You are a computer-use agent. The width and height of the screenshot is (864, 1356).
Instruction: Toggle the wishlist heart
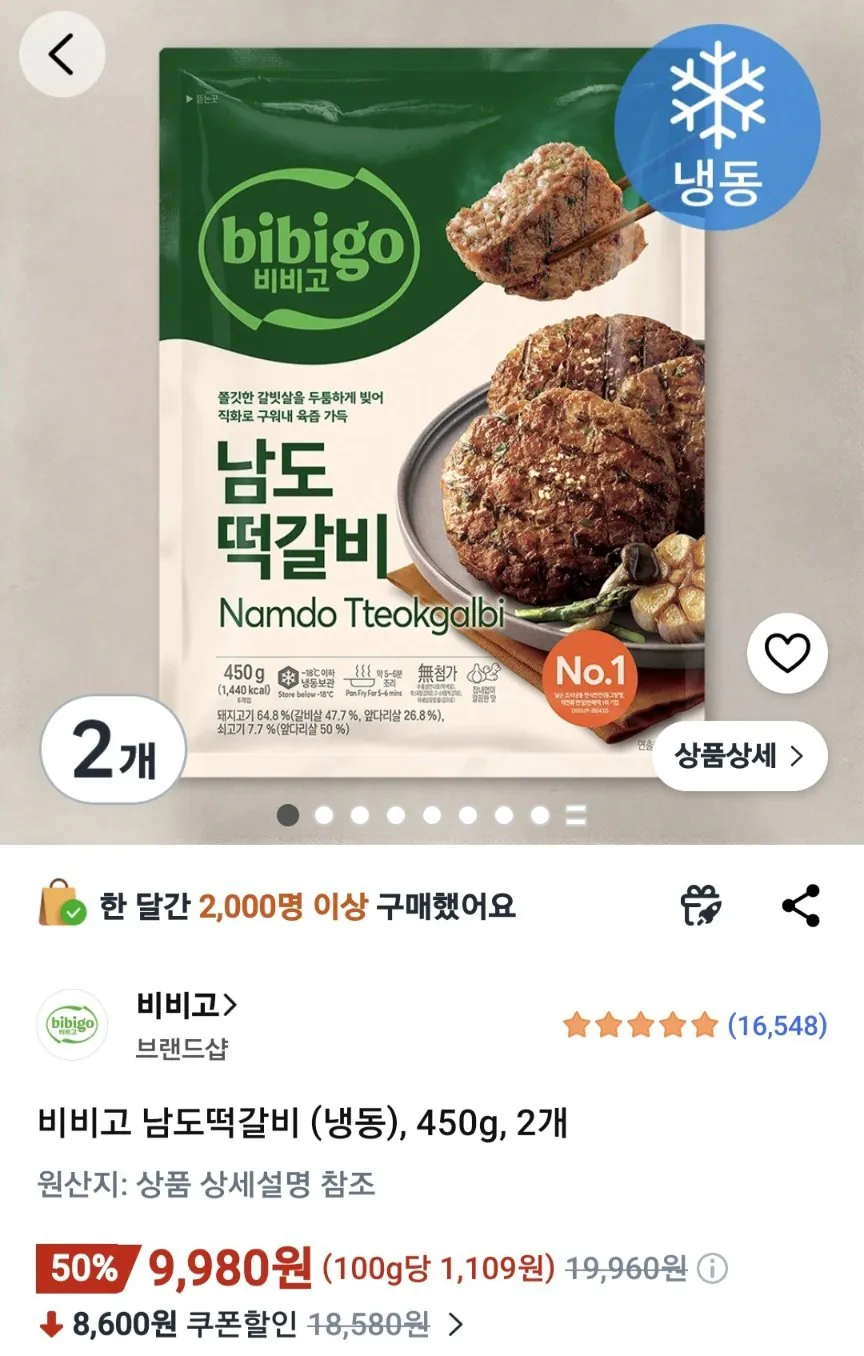[x=788, y=652]
